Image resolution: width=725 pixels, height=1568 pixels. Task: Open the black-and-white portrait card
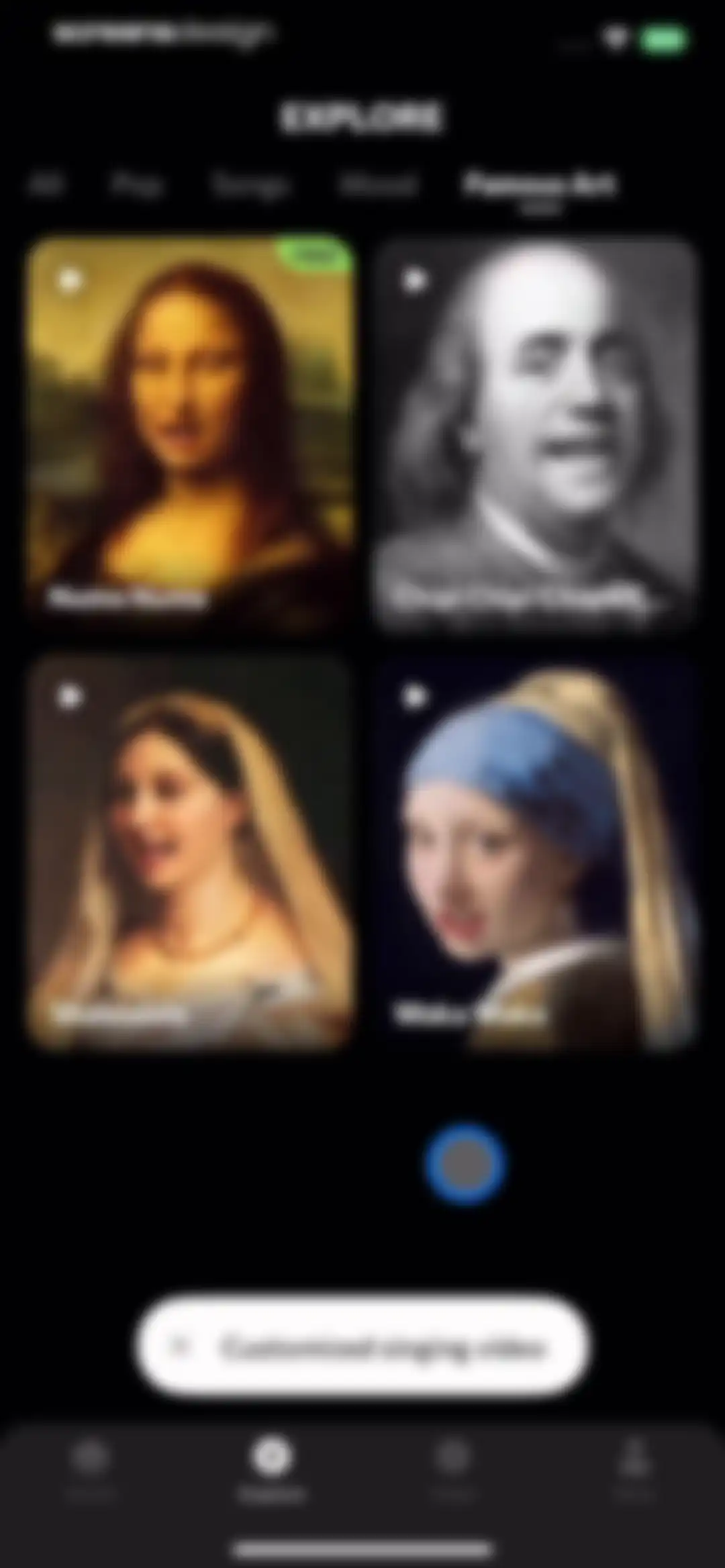tap(536, 433)
